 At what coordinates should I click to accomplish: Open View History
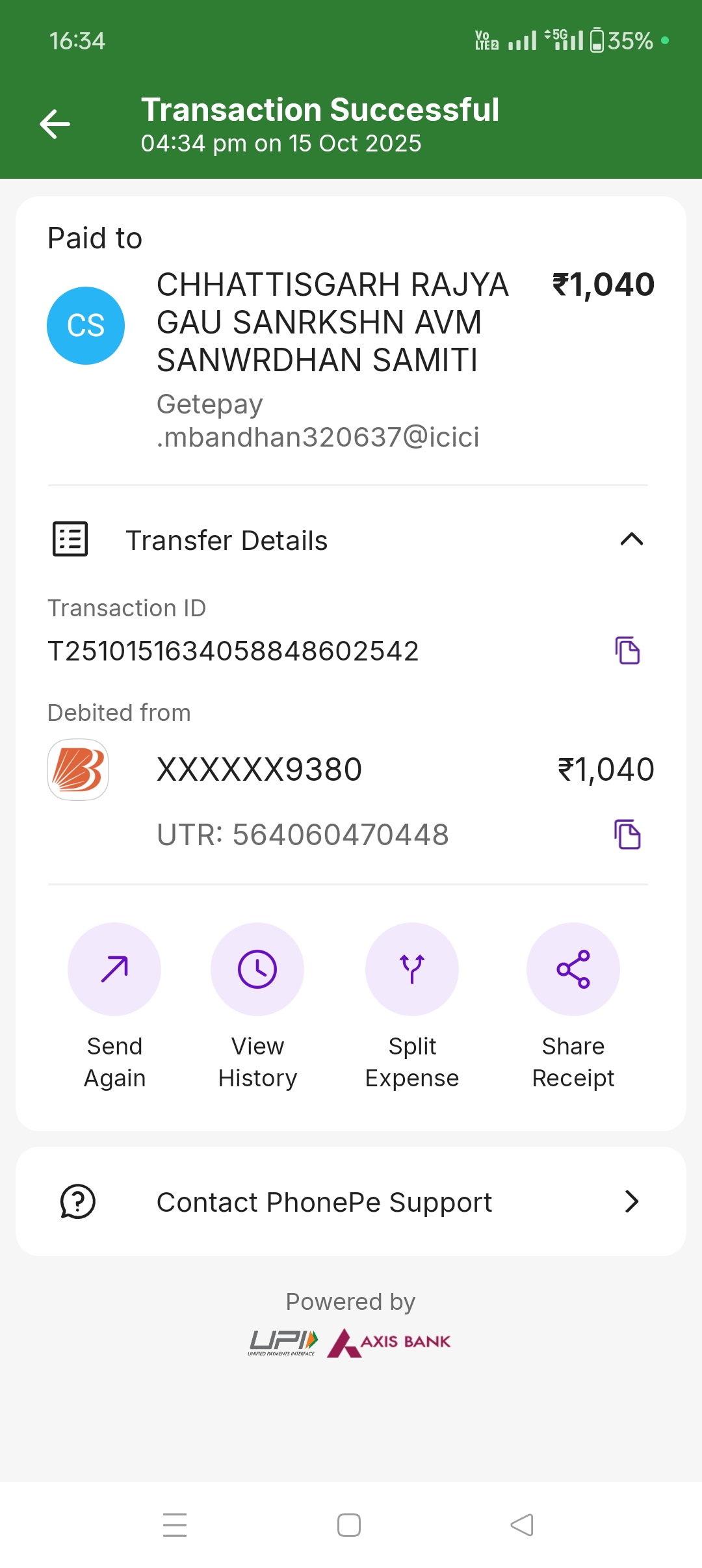[257, 969]
